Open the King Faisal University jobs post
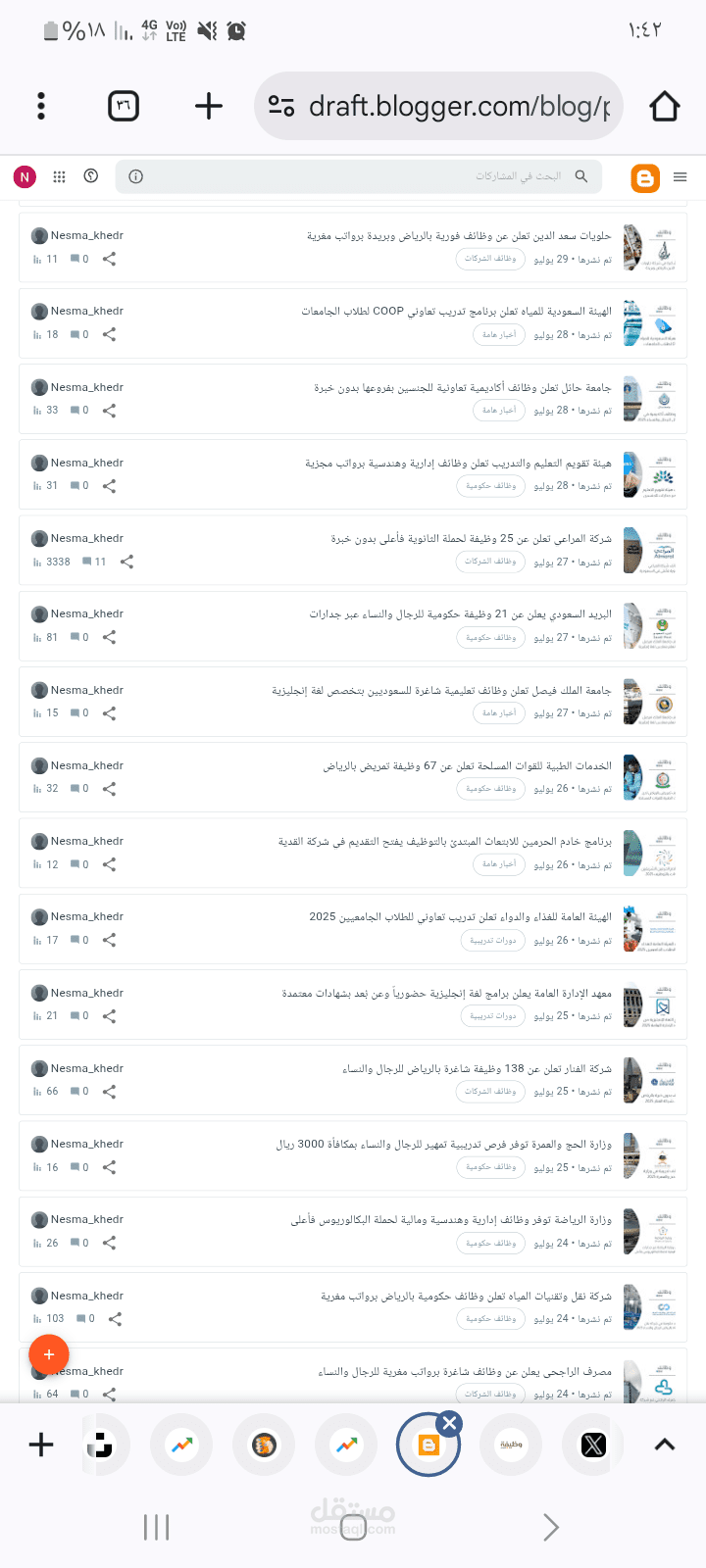706x1568 pixels. coord(441,691)
